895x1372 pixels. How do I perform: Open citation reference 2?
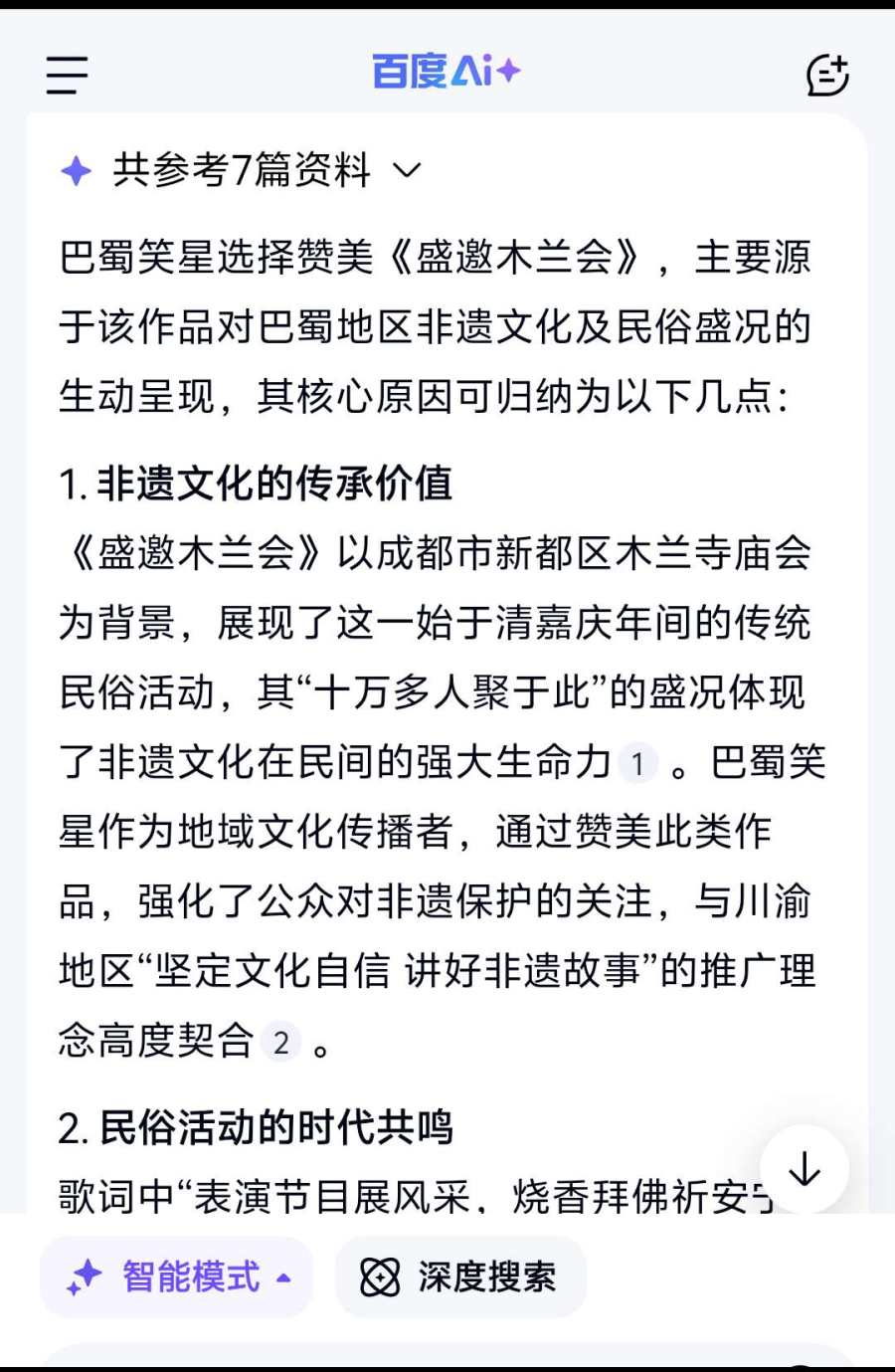(281, 1043)
